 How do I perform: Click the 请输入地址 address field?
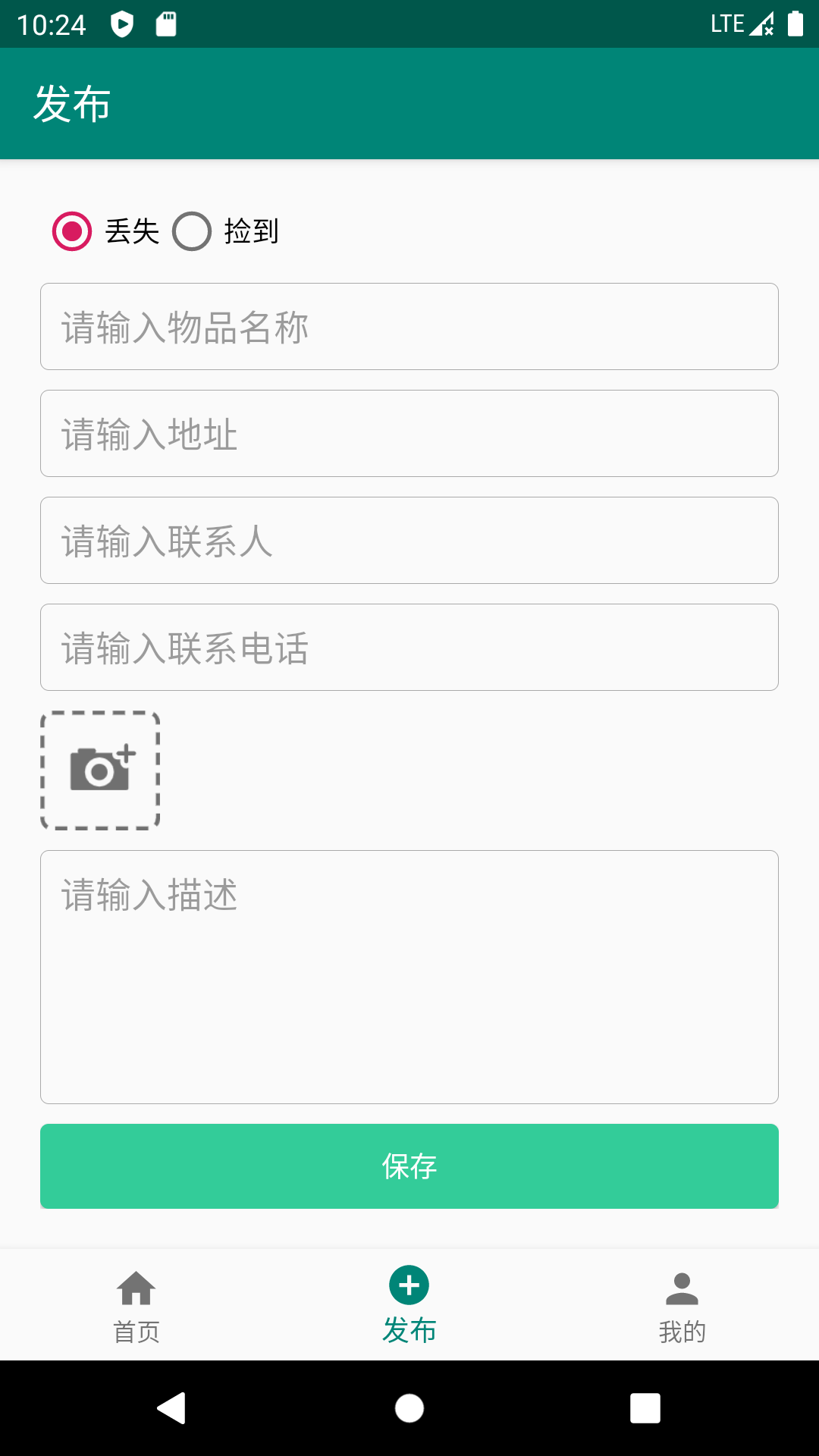coord(409,433)
